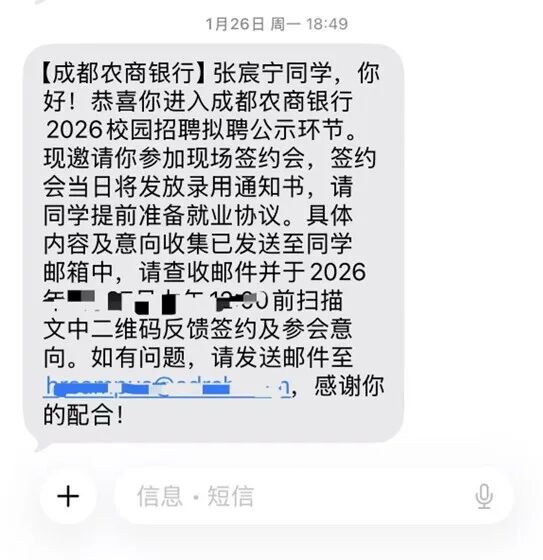Open the blurred email address link
Screen dimensions: 543x560
(x=166, y=387)
